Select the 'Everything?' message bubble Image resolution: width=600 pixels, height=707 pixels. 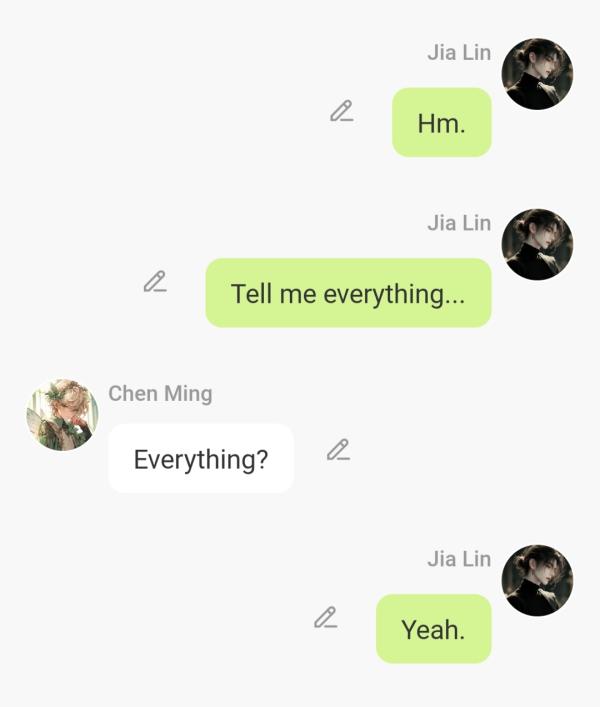201,459
